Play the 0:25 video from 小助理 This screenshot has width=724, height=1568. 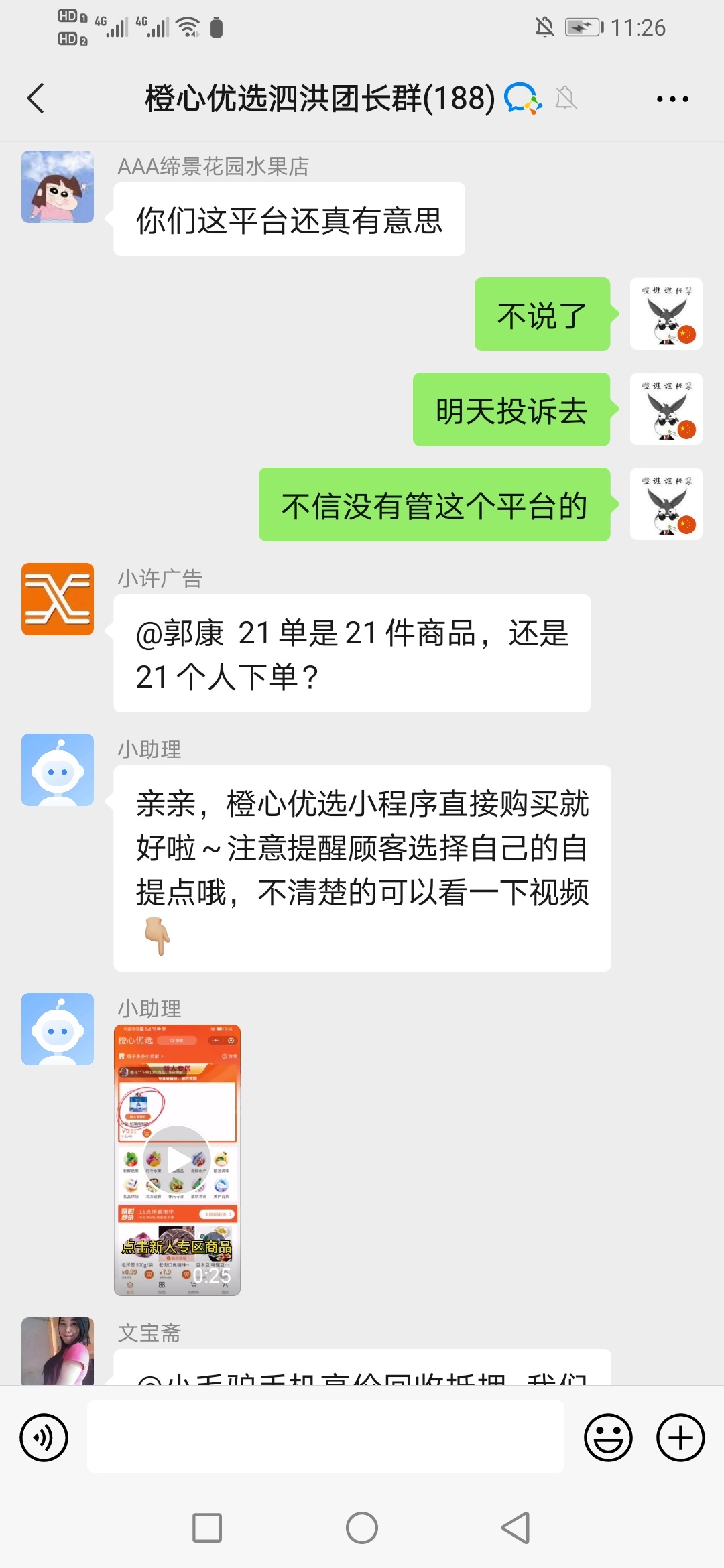click(178, 1159)
